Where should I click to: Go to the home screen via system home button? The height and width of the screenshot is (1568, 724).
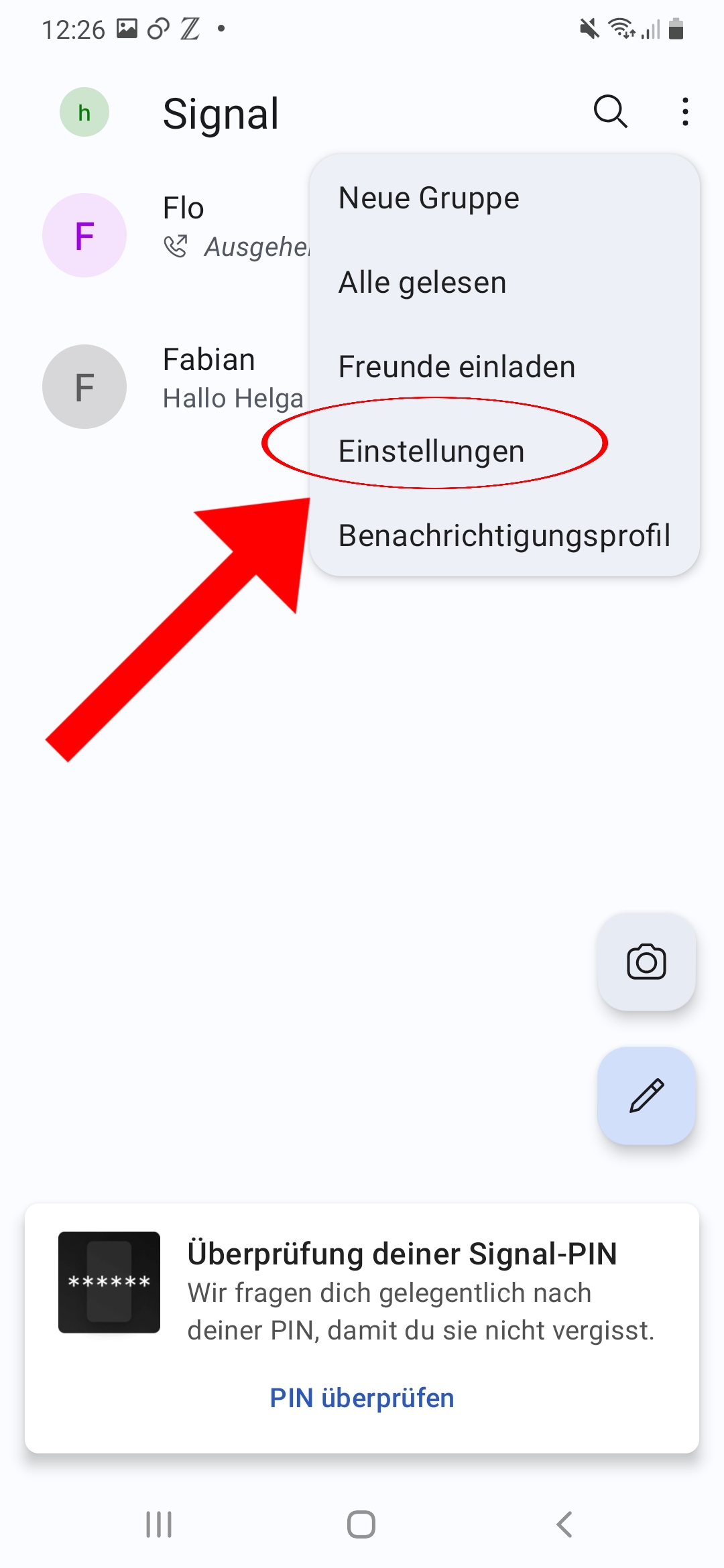pyautogui.click(x=361, y=1524)
